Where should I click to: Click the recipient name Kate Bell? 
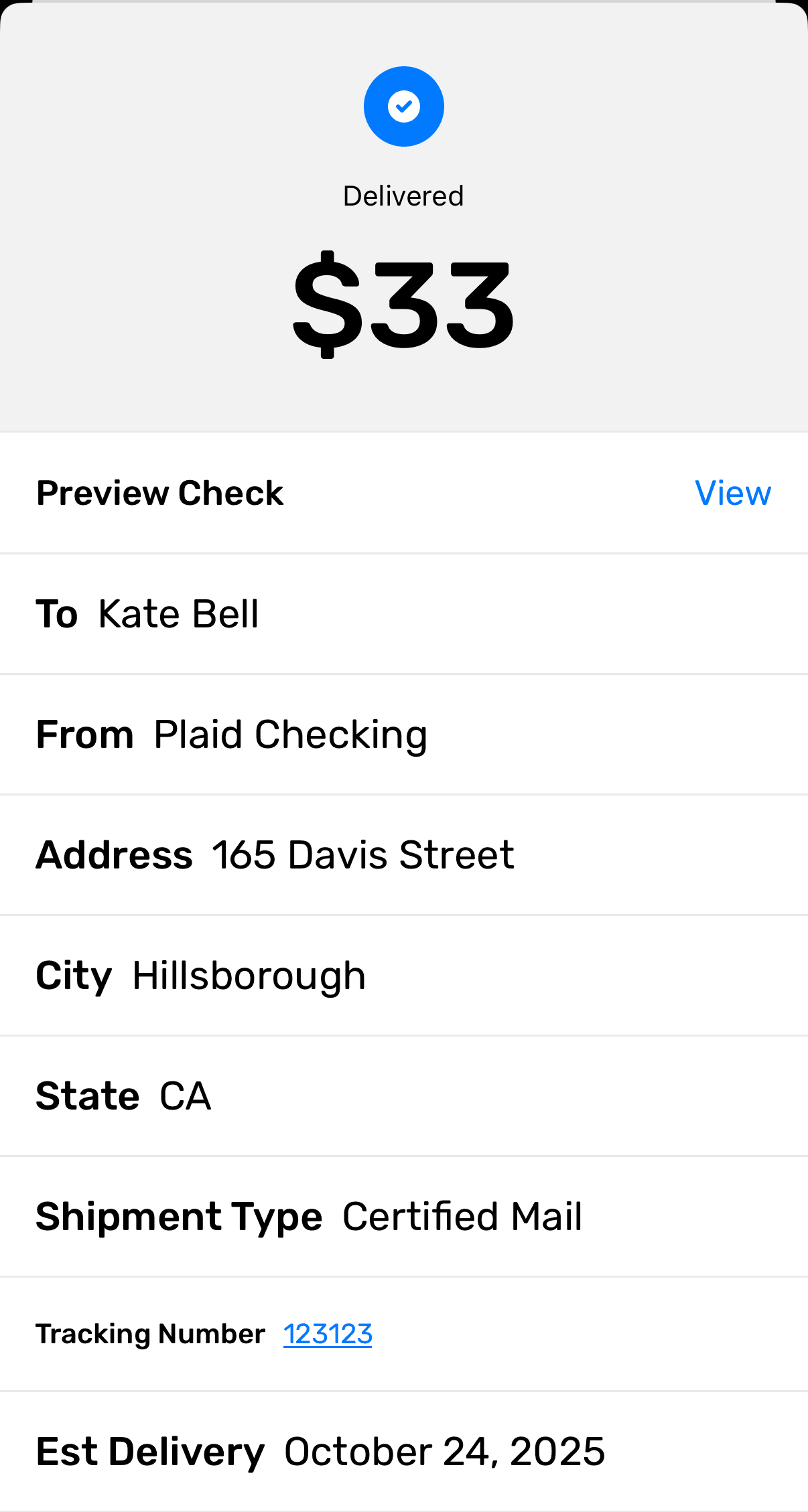click(x=178, y=613)
